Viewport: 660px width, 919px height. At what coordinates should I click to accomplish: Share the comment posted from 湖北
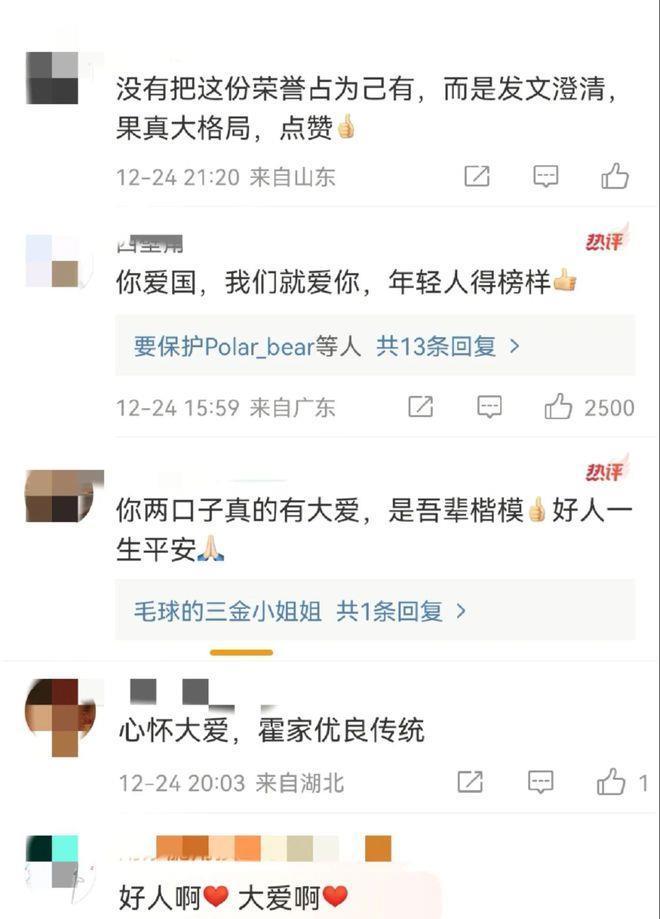coord(470,782)
